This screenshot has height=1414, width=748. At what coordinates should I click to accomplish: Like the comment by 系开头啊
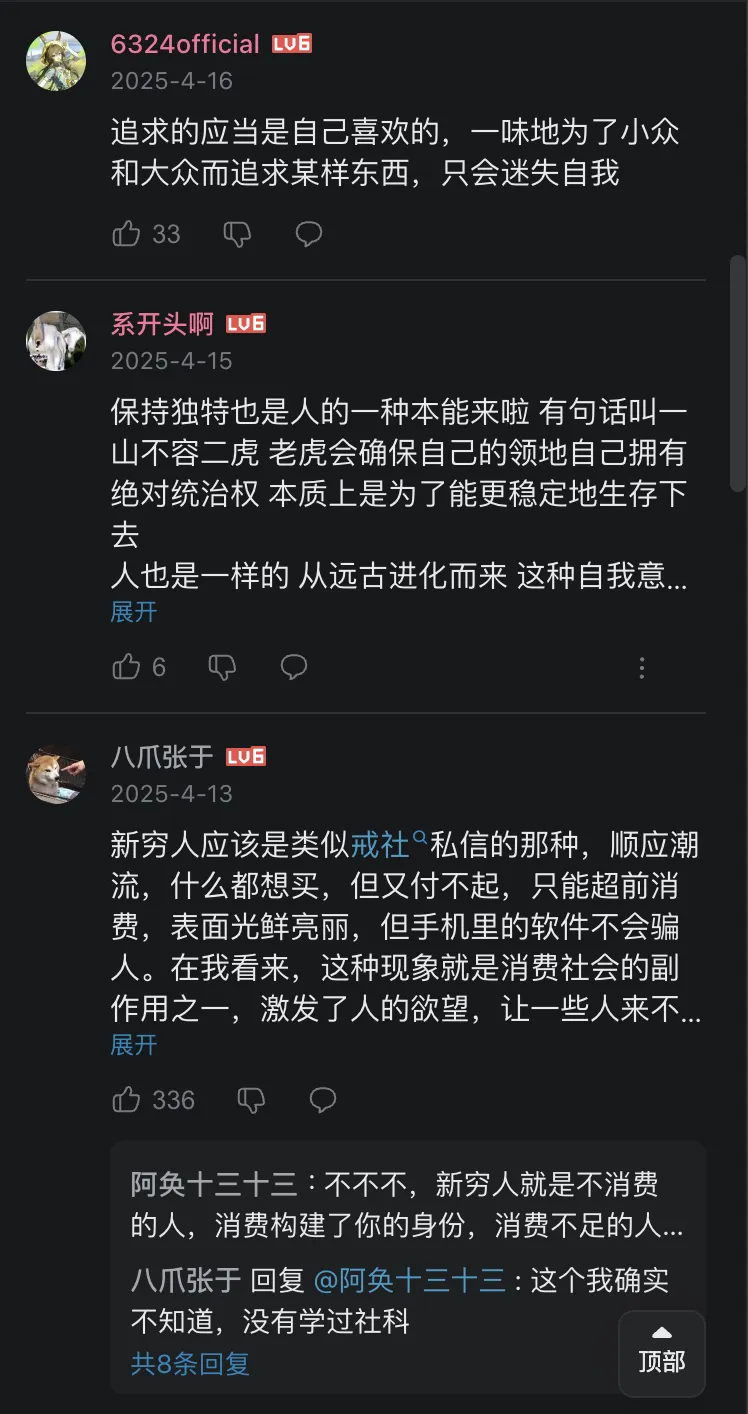[x=127, y=667]
